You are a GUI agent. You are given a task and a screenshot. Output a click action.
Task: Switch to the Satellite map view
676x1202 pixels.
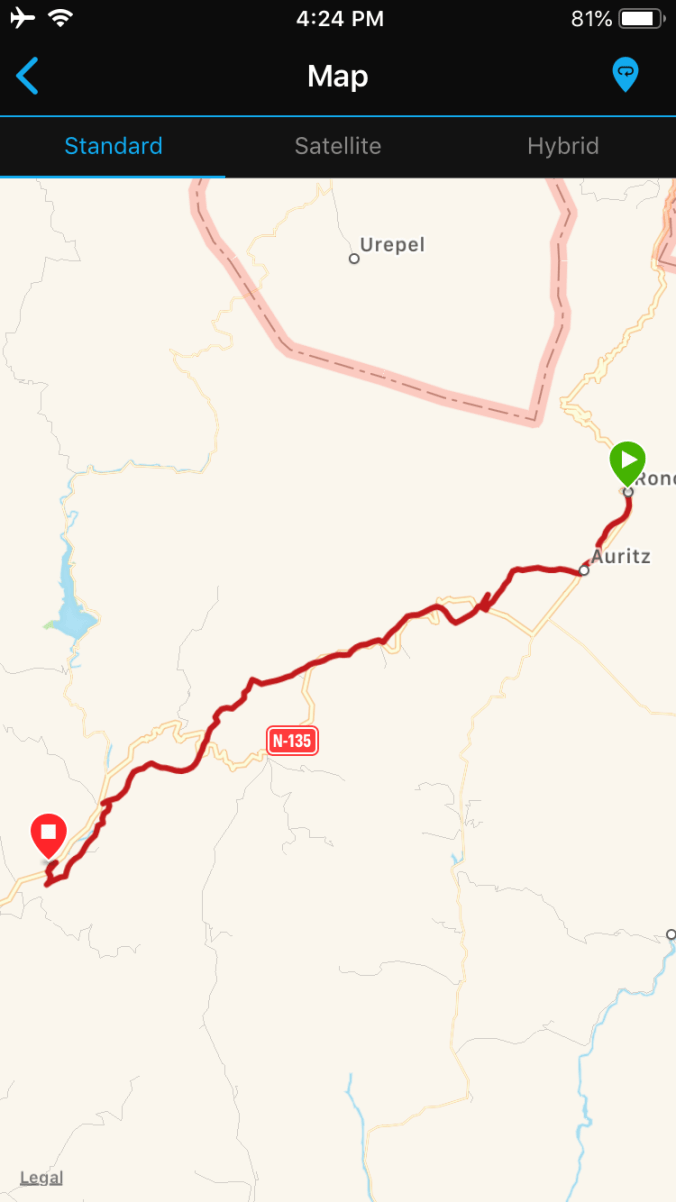pyautogui.click(x=338, y=146)
